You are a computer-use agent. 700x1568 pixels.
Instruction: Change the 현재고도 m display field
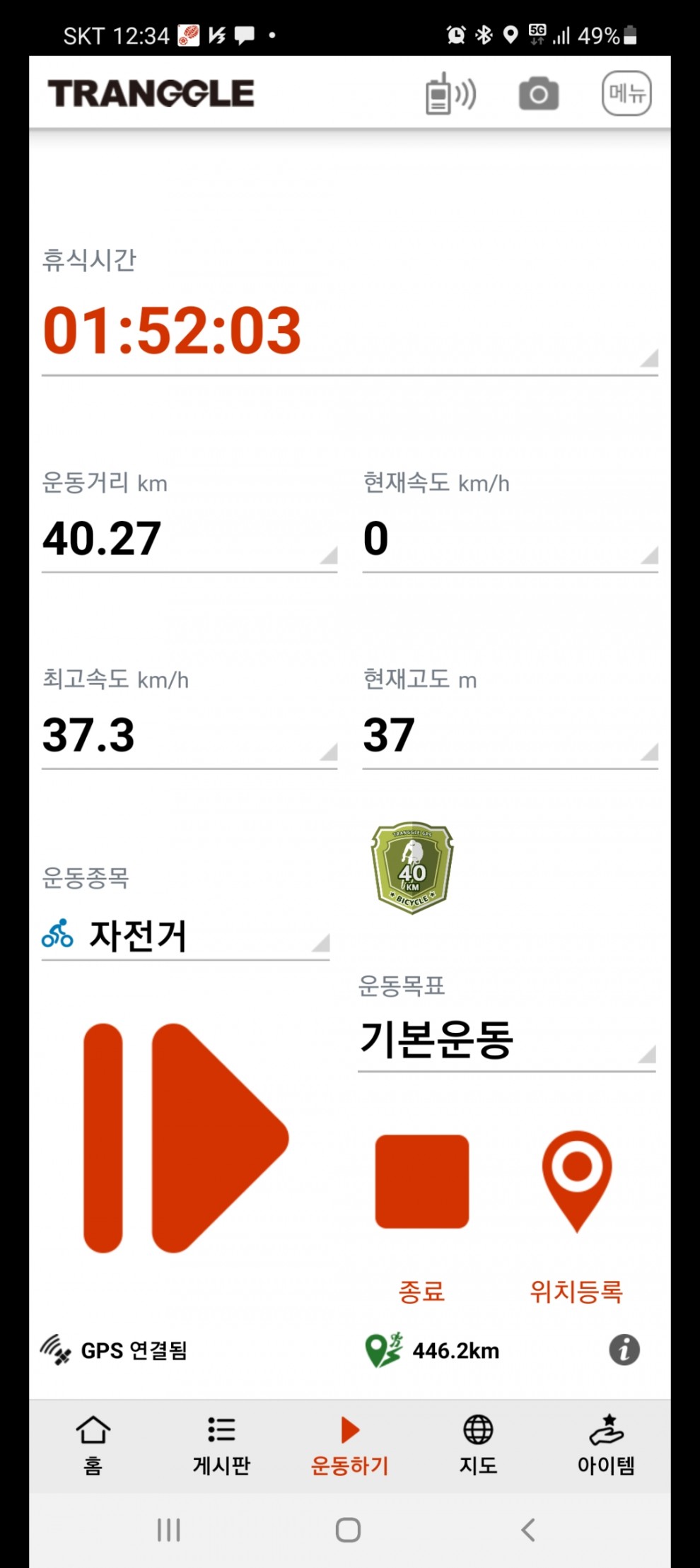[509, 735]
